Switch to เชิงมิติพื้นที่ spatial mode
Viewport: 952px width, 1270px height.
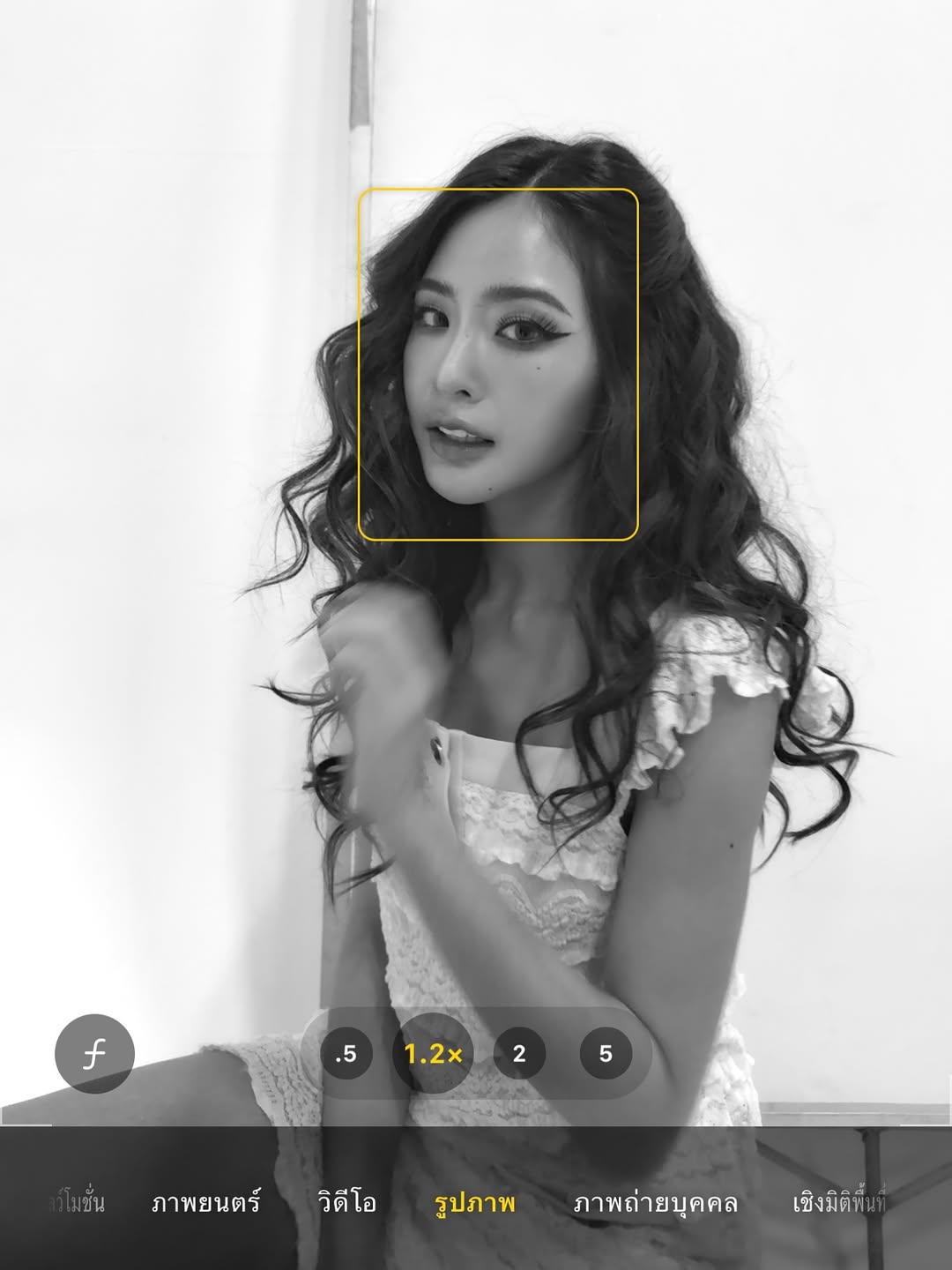[x=838, y=1203]
